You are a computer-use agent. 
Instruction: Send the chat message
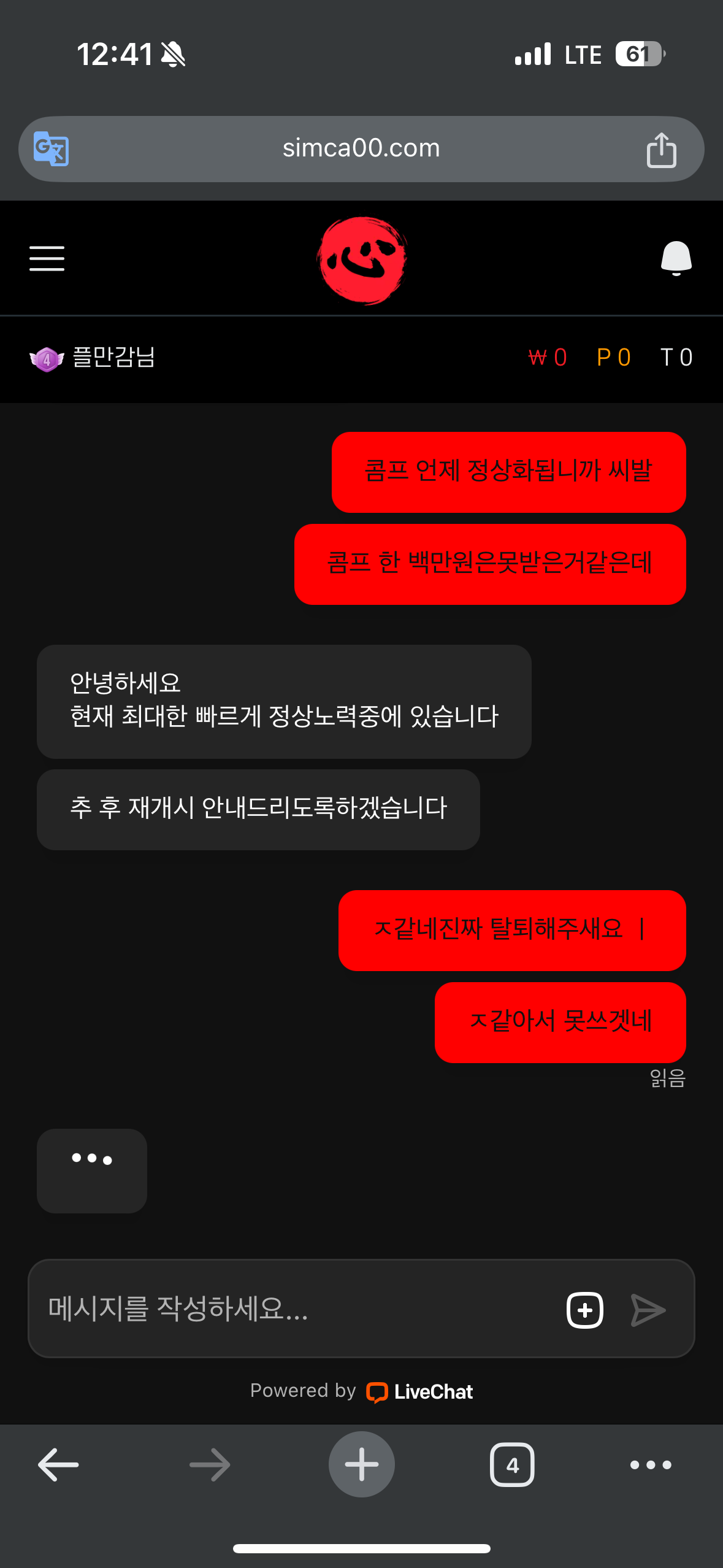[648, 1310]
